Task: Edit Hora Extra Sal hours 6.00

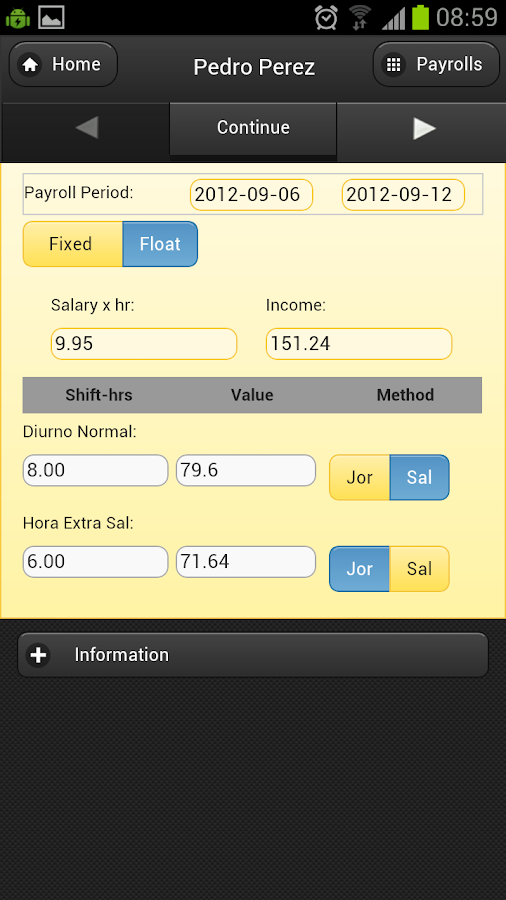Action: click(x=95, y=561)
